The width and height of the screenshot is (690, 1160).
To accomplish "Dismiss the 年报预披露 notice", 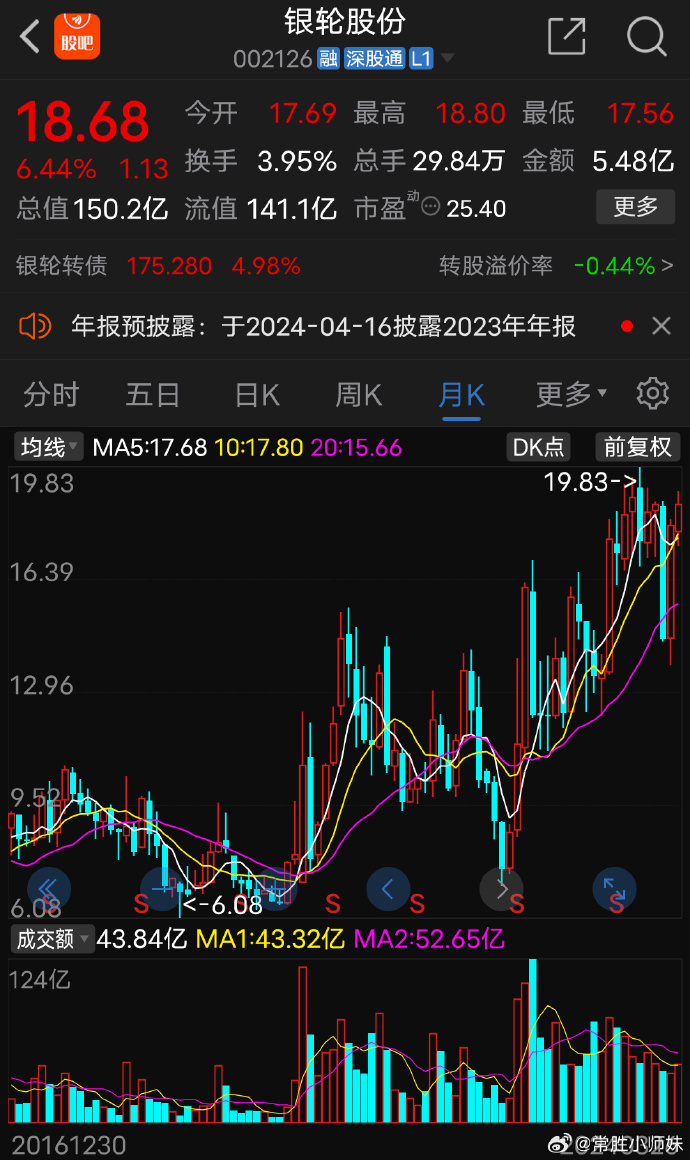I will (661, 326).
